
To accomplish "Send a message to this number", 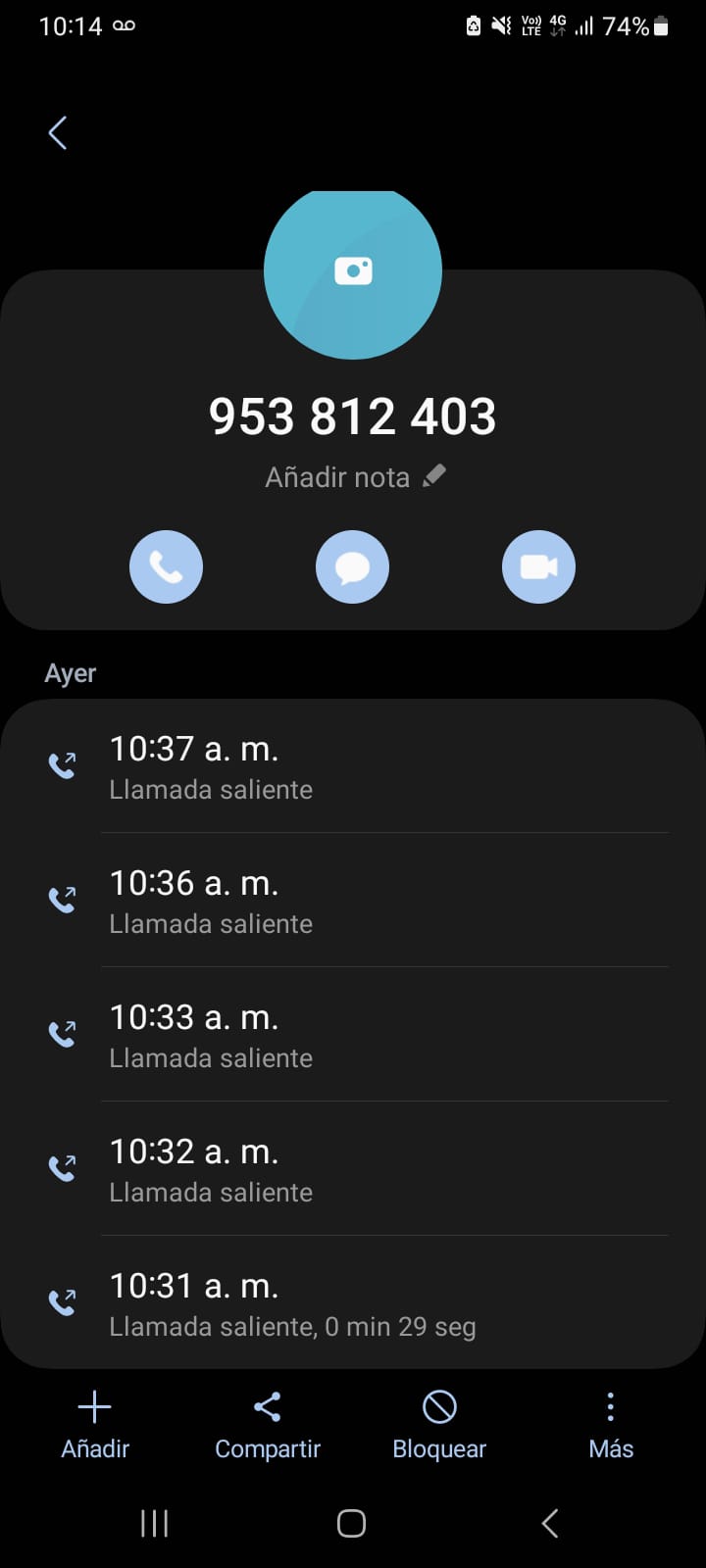I will 353,566.
